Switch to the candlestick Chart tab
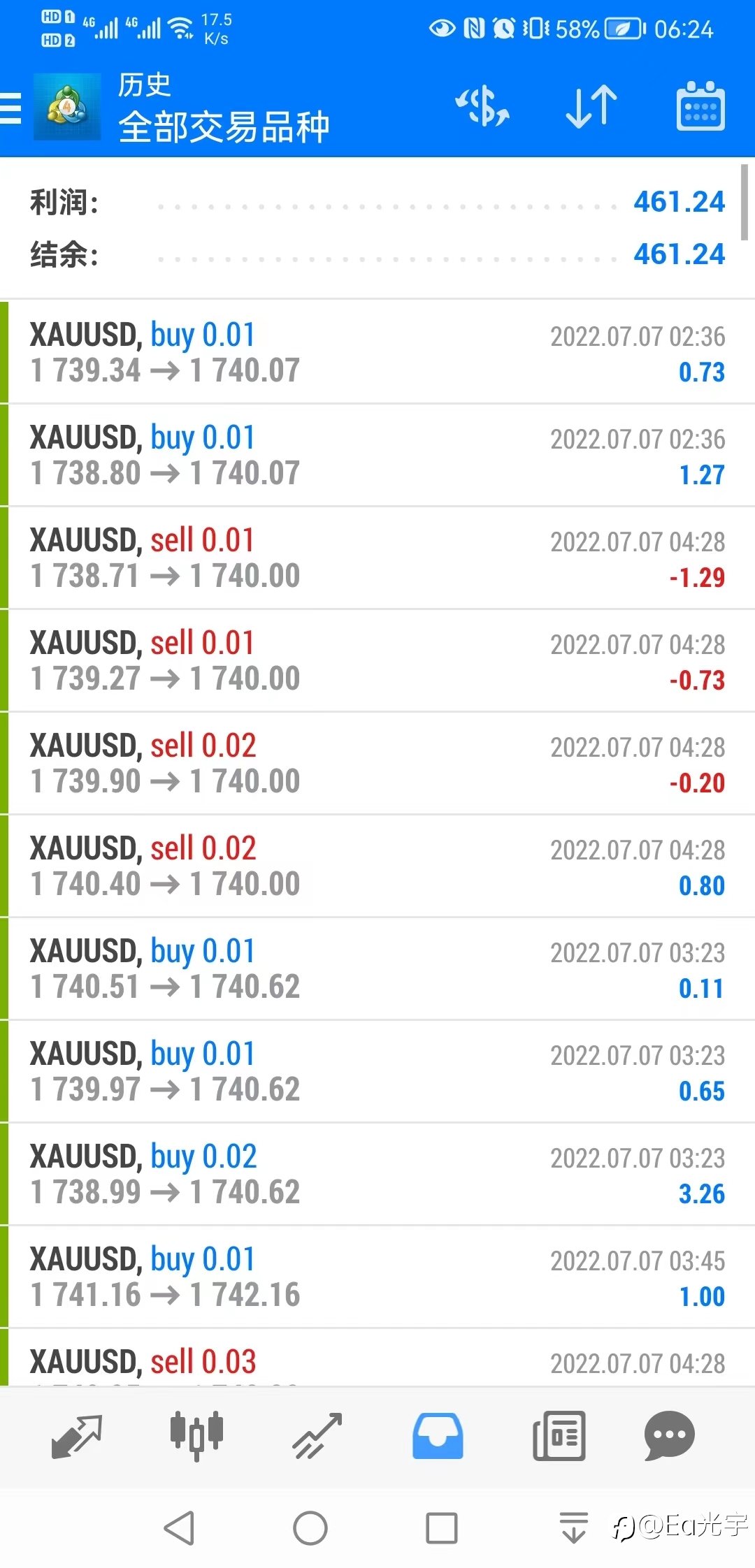Image resolution: width=755 pixels, height=1568 pixels. [x=196, y=1437]
